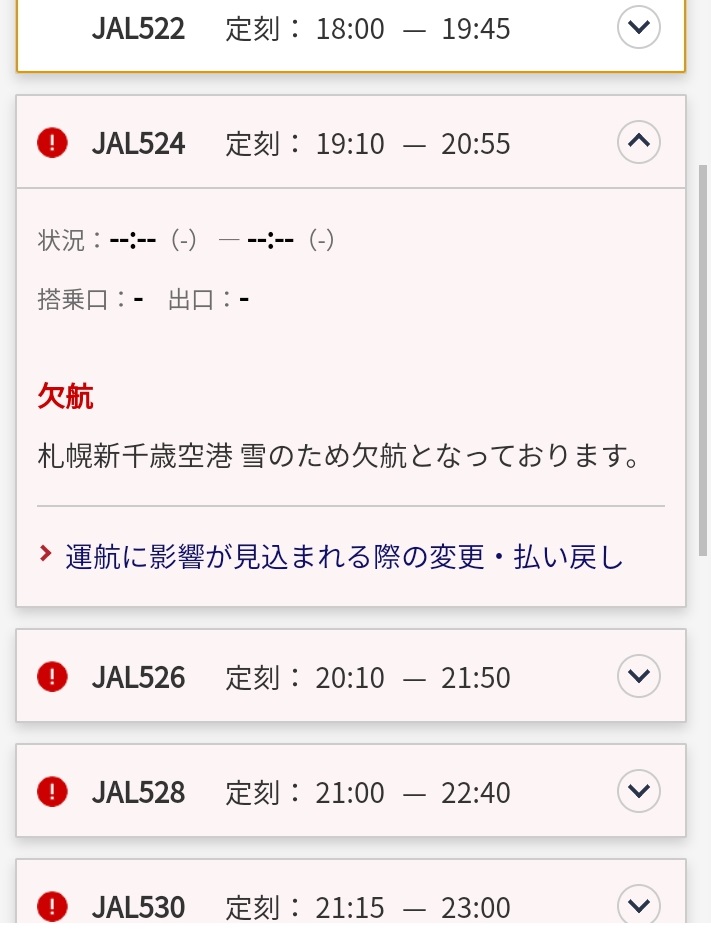Collapse the JAL524 flight details
711x935 pixels.
639,143
